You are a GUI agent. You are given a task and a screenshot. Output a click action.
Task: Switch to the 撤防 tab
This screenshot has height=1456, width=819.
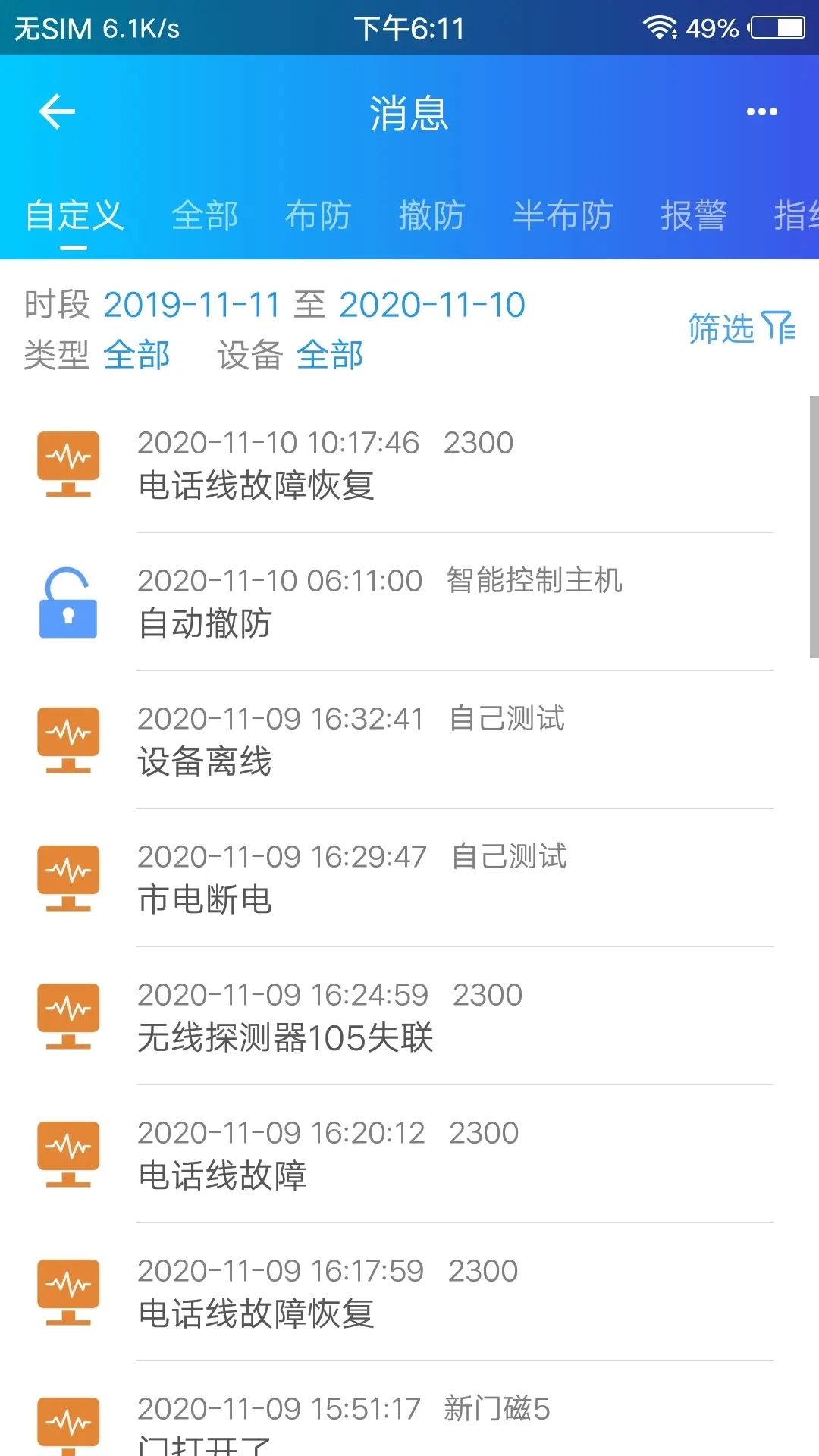click(x=432, y=215)
